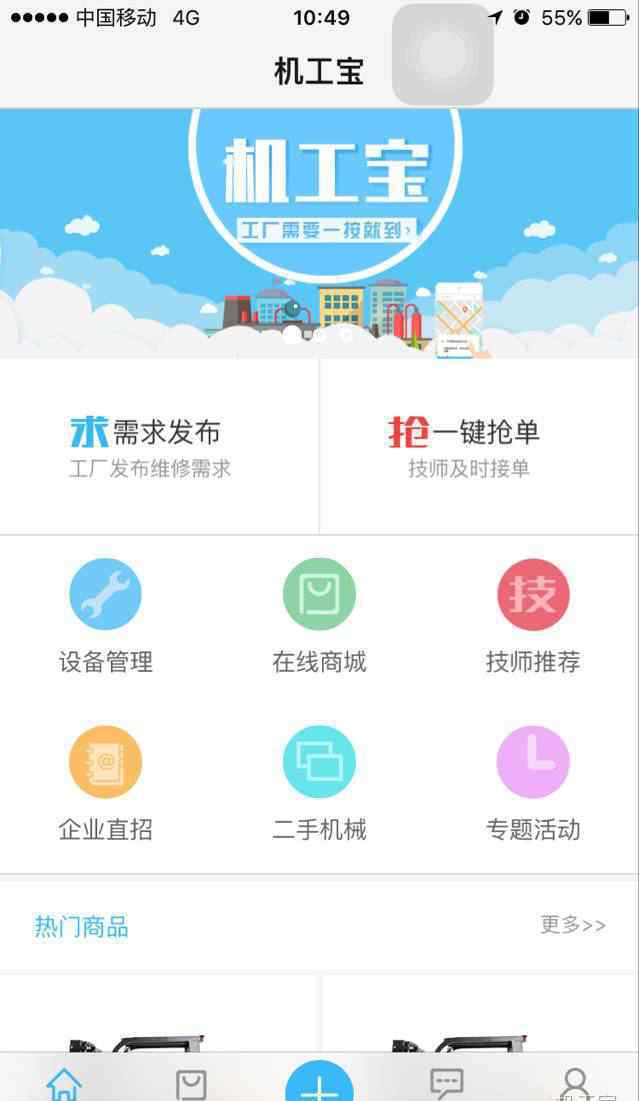Tap the AssistiveTouch floating button

point(442,54)
